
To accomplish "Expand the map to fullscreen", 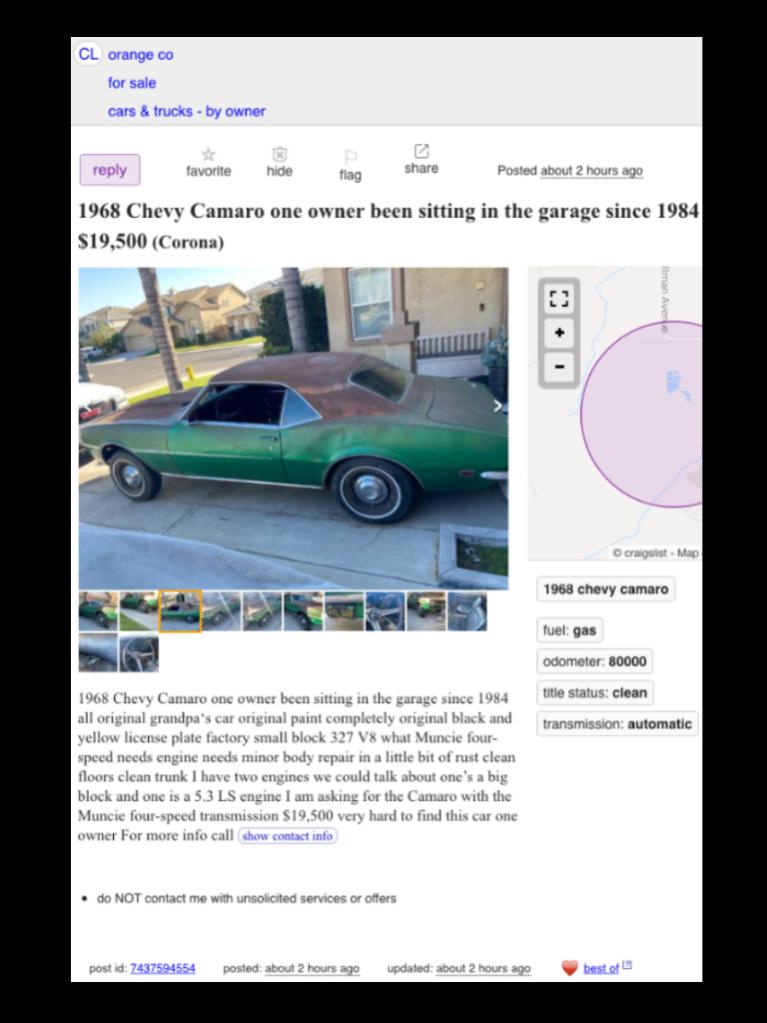I will pos(559,299).
